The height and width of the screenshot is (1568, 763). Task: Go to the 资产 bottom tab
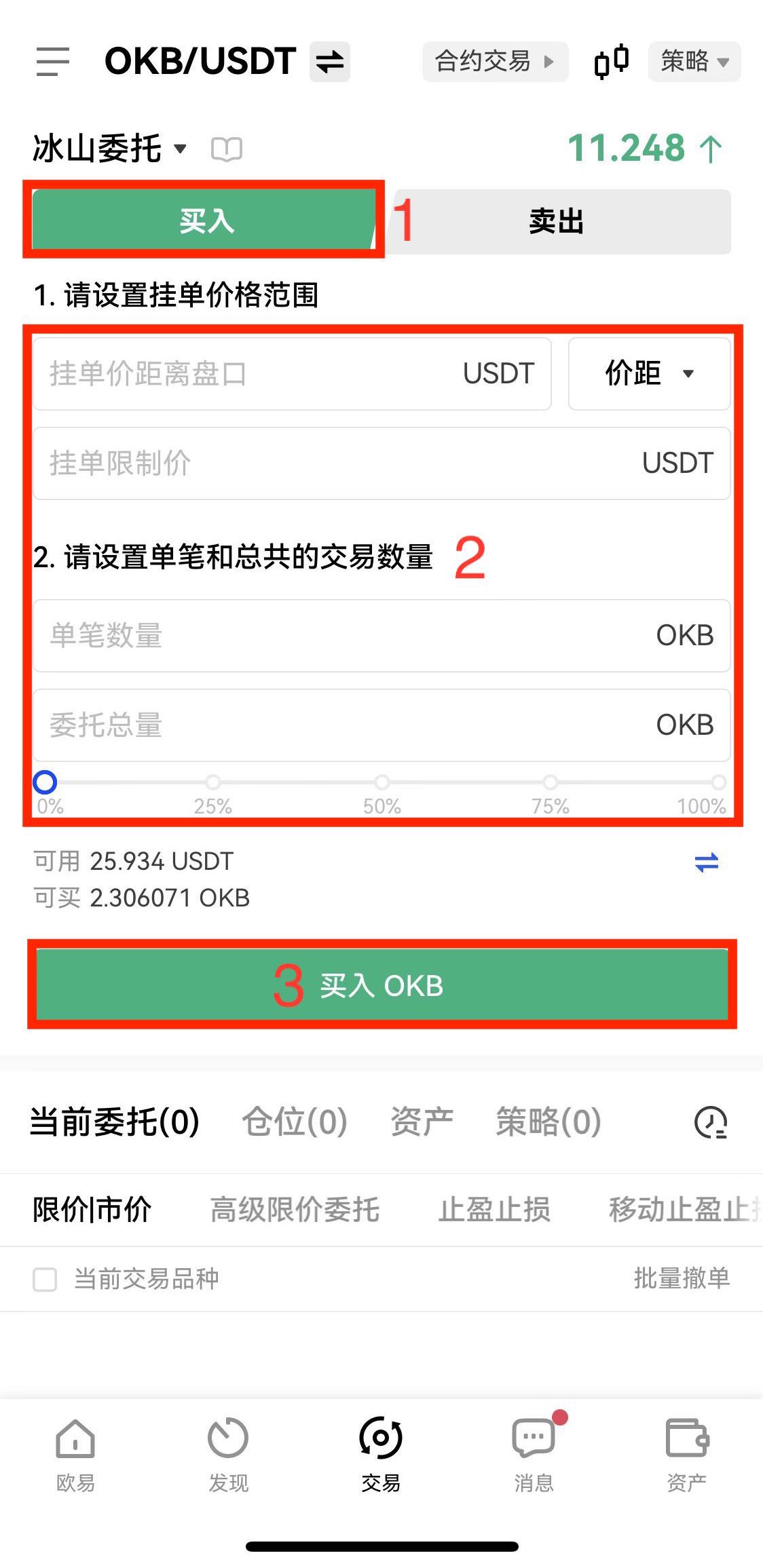(686, 1453)
